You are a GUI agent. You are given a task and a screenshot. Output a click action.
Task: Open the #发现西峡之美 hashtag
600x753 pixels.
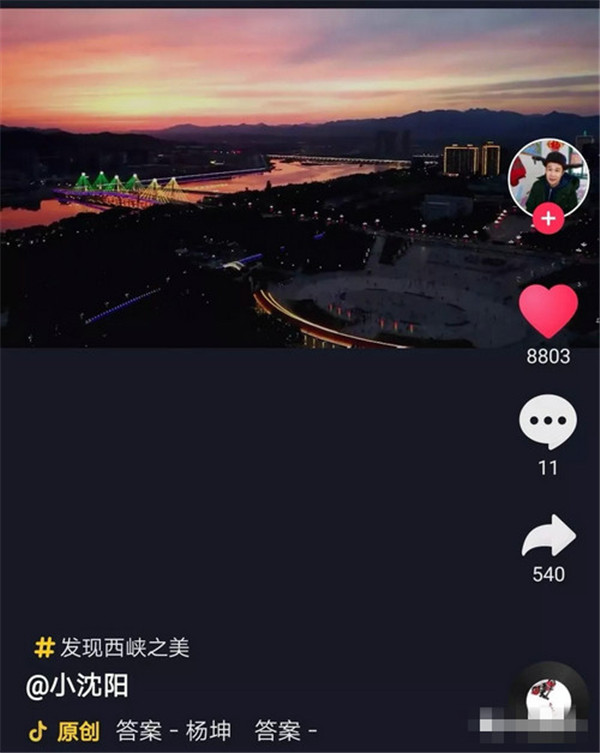(x=112, y=648)
